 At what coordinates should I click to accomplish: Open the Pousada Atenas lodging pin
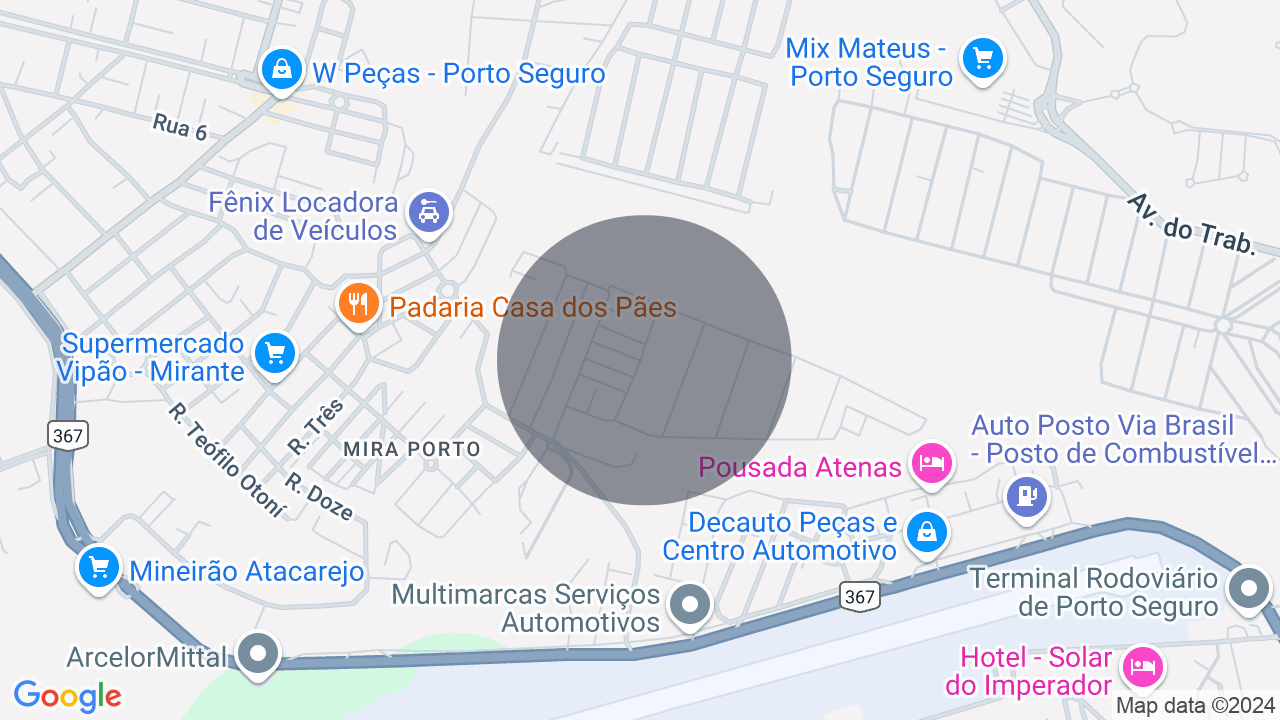pos(931,463)
